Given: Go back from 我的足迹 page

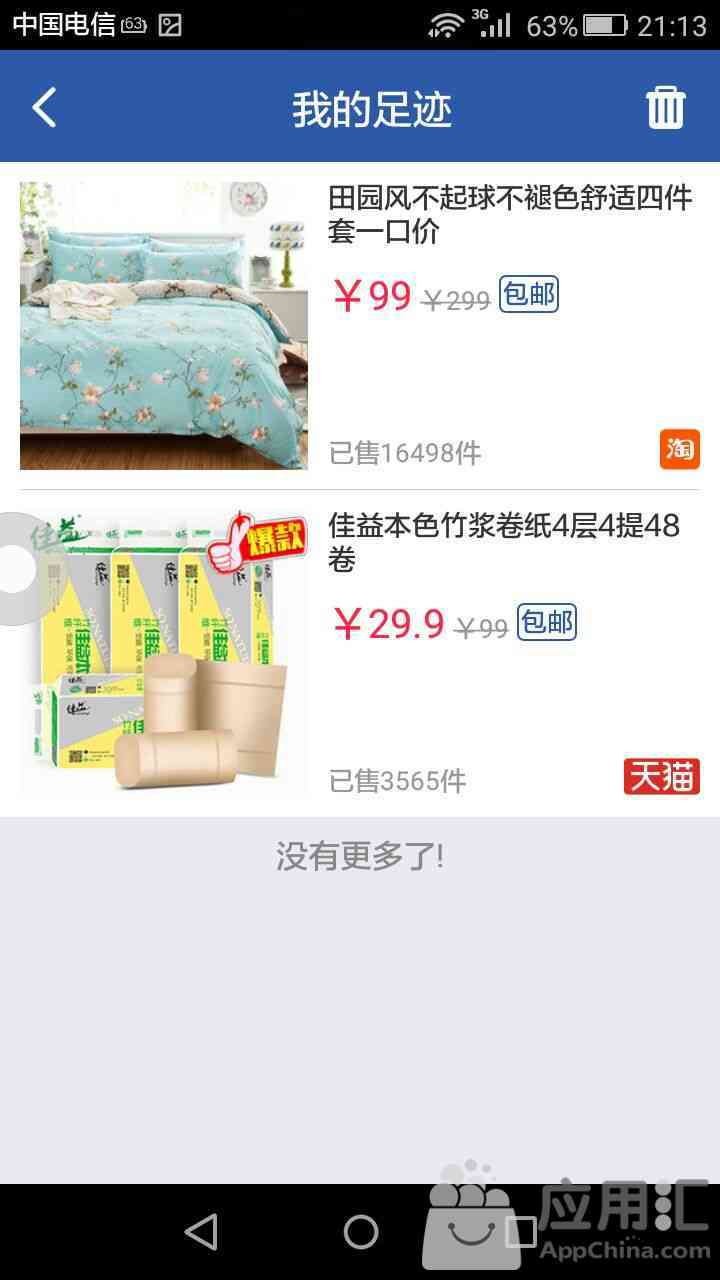Looking at the screenshot, I should tap(44, 107).
